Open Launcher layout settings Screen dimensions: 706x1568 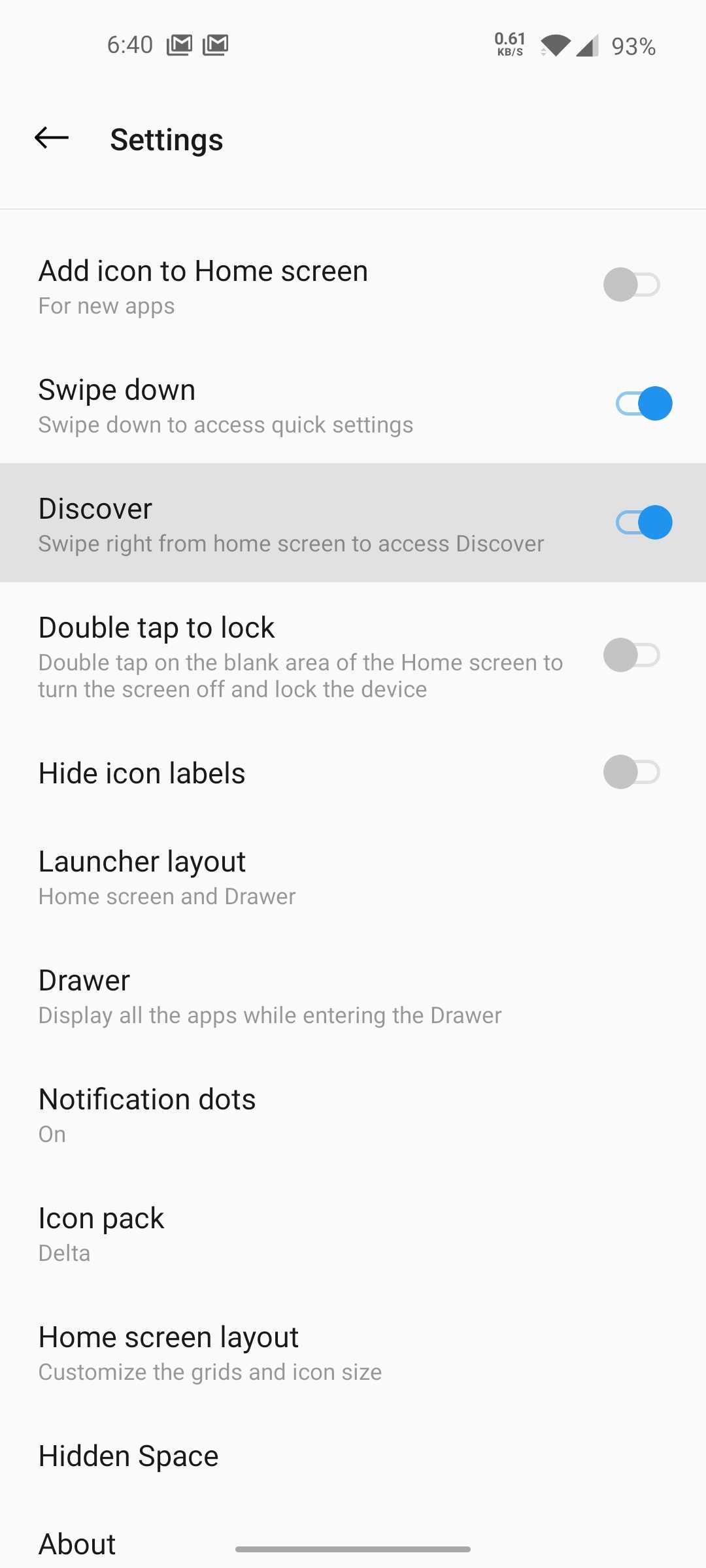click(353, 877)
